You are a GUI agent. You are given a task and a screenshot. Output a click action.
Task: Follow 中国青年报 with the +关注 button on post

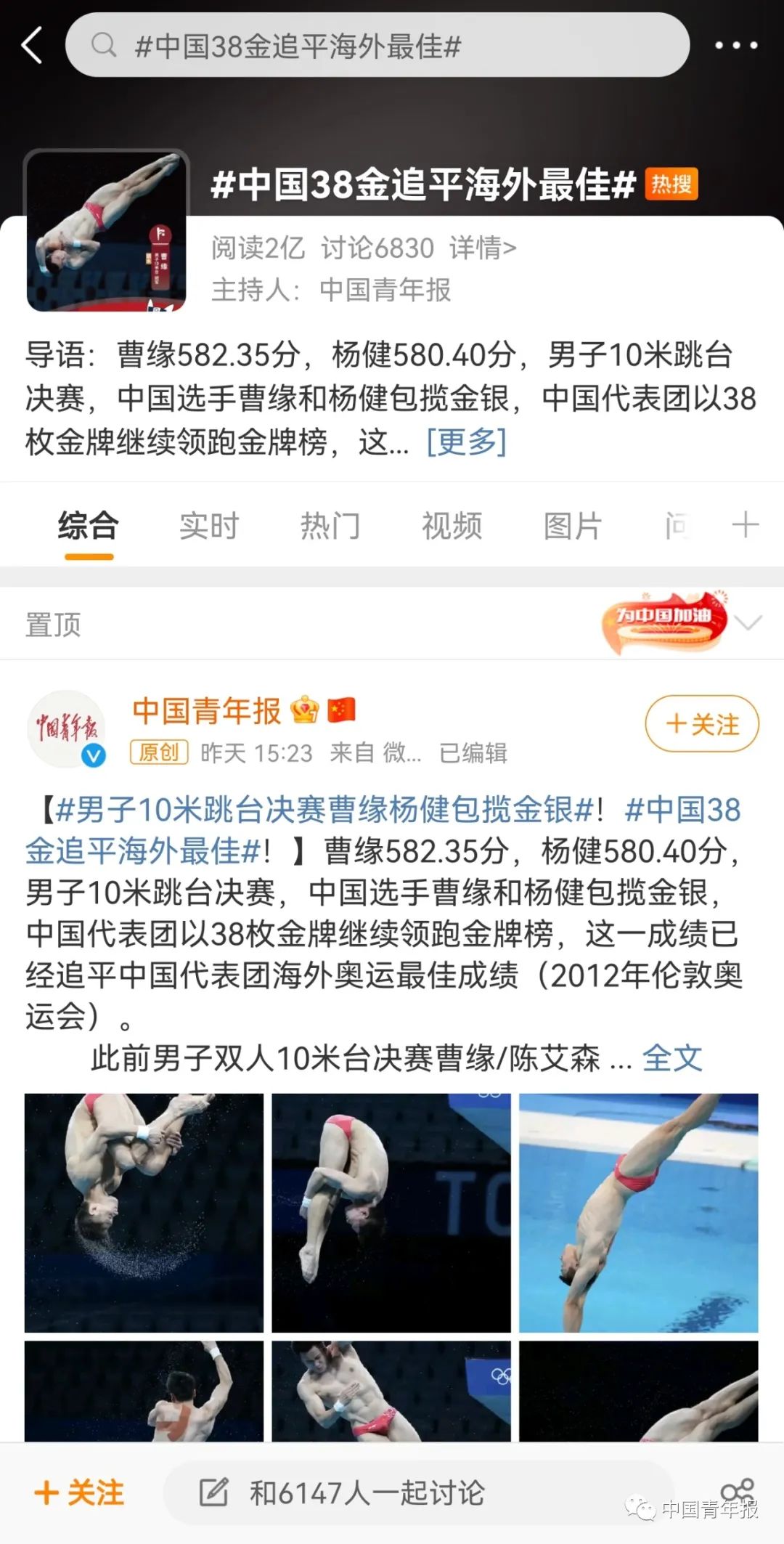(x=701, y=723)
